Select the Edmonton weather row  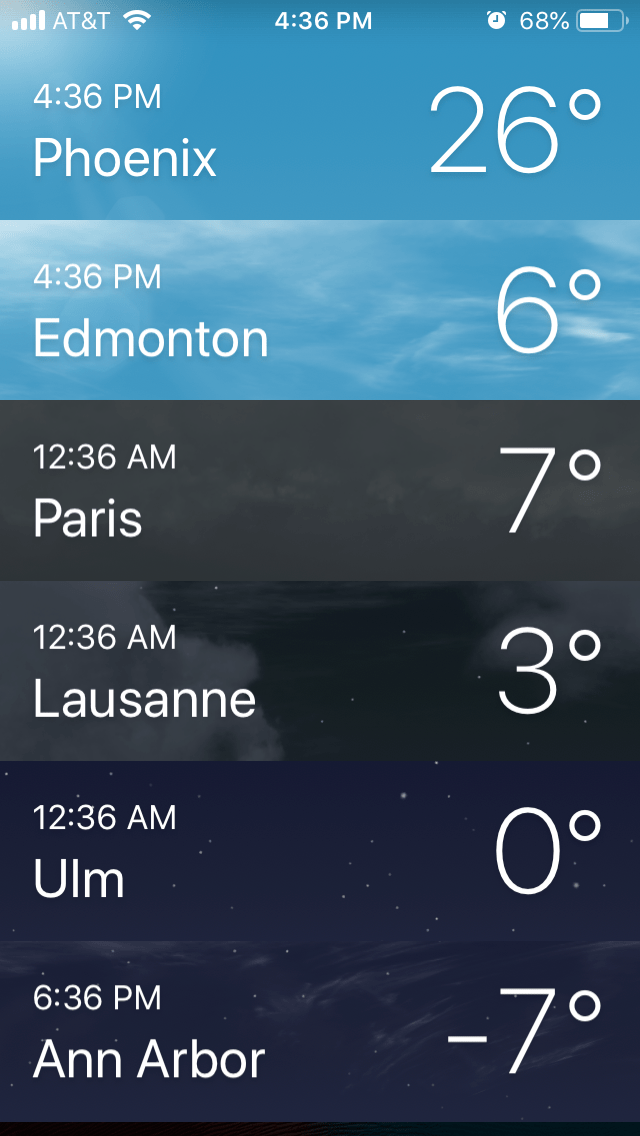point(320,311)
